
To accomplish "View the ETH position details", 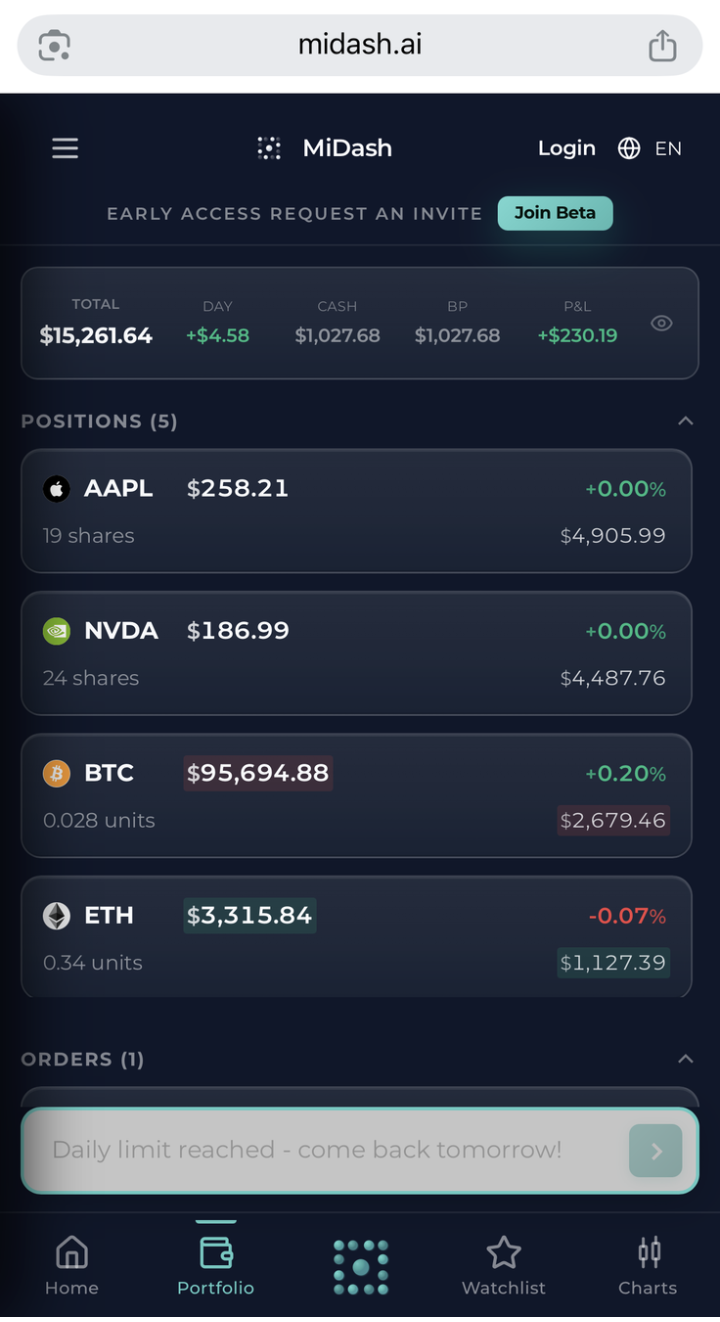I will (356, 937).
